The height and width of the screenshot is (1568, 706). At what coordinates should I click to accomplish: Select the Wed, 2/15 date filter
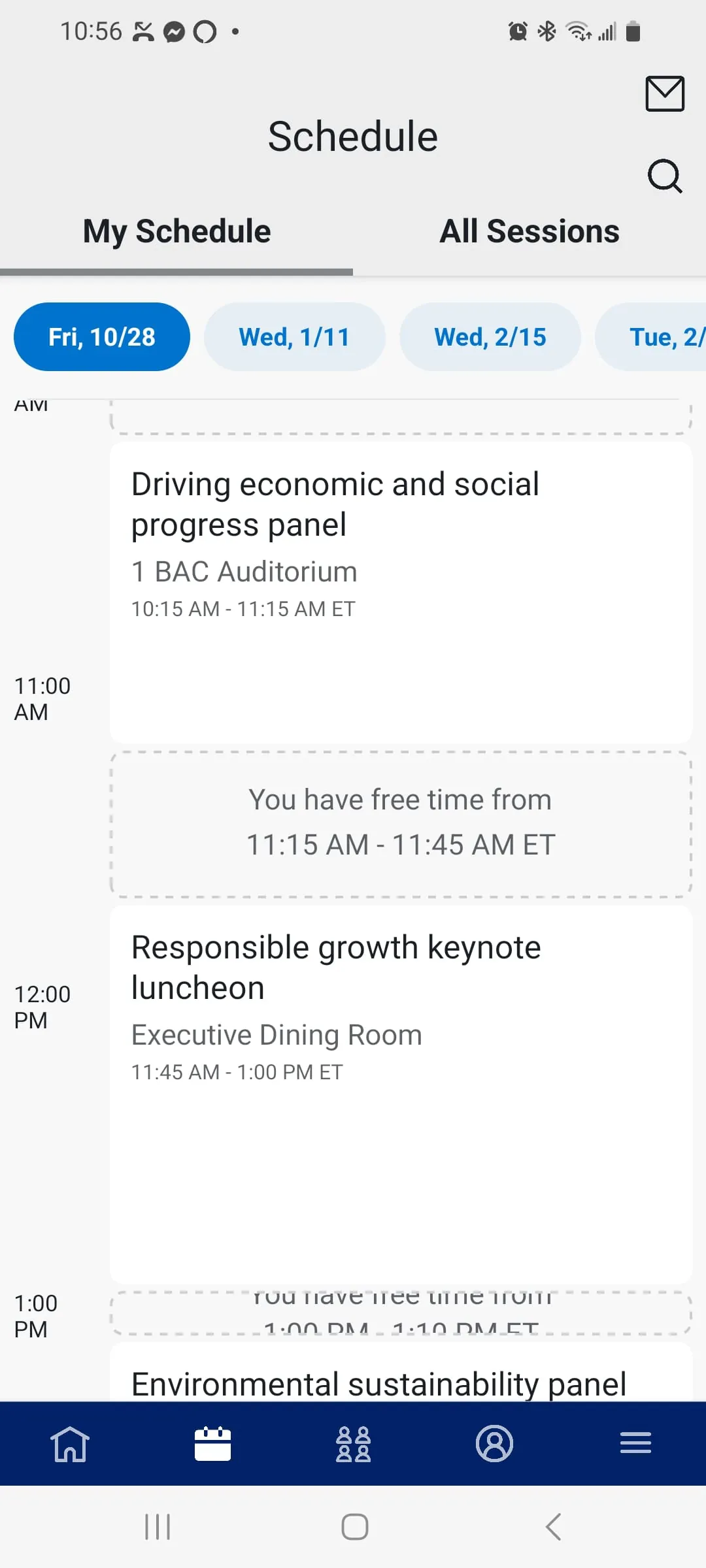click(490, 336)
